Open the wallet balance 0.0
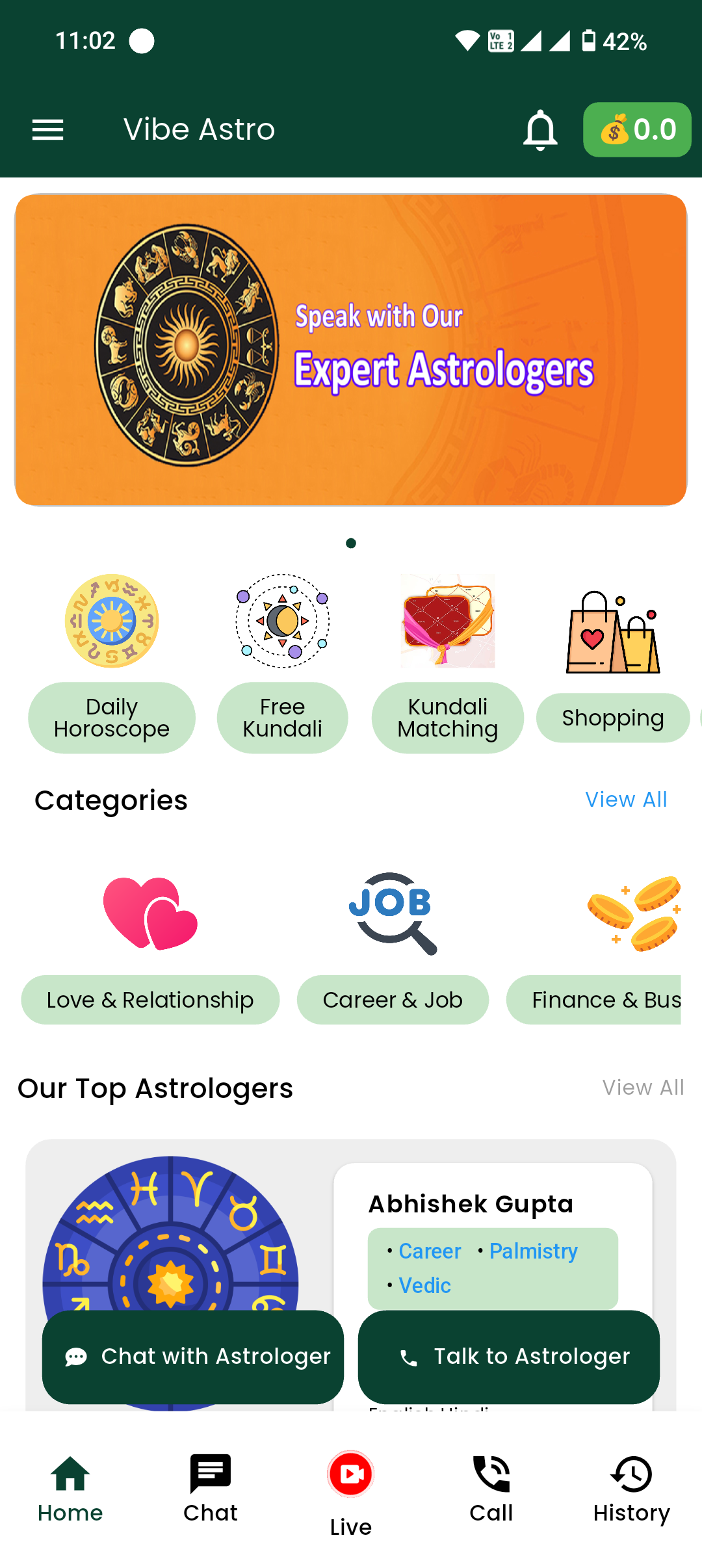The image size is (702, 1568). coord(636,129)
